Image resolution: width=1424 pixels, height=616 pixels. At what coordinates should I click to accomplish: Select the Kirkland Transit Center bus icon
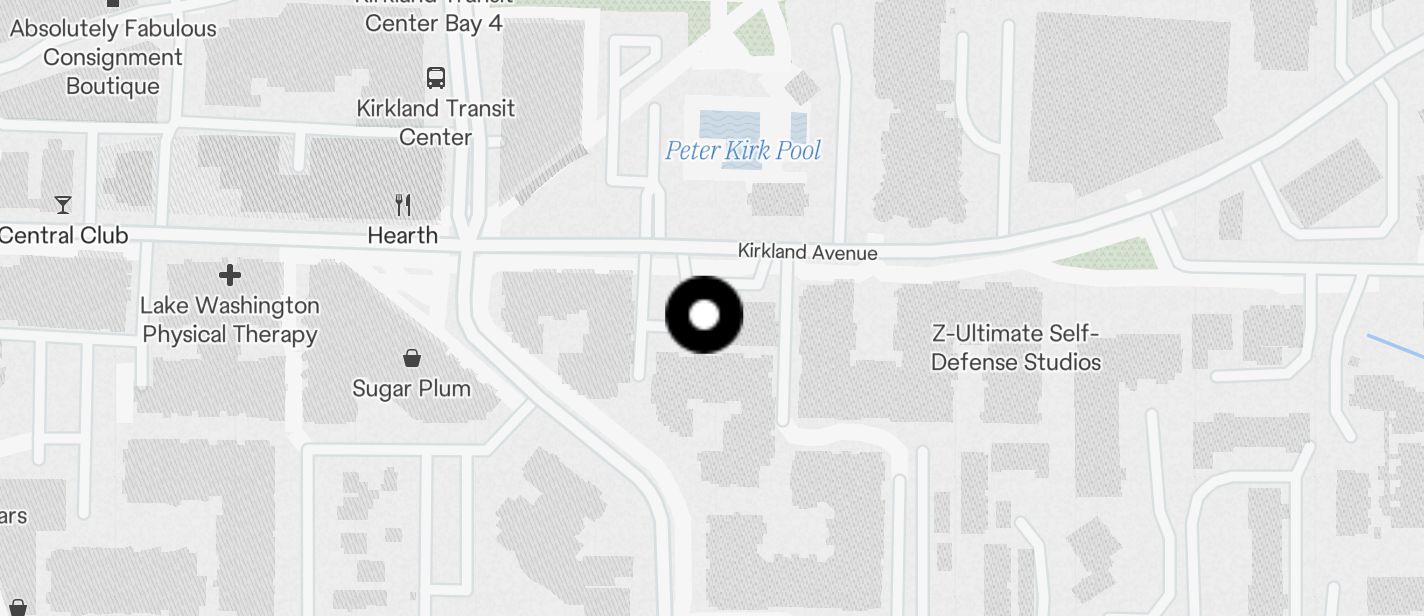click(x=436, y=78)
